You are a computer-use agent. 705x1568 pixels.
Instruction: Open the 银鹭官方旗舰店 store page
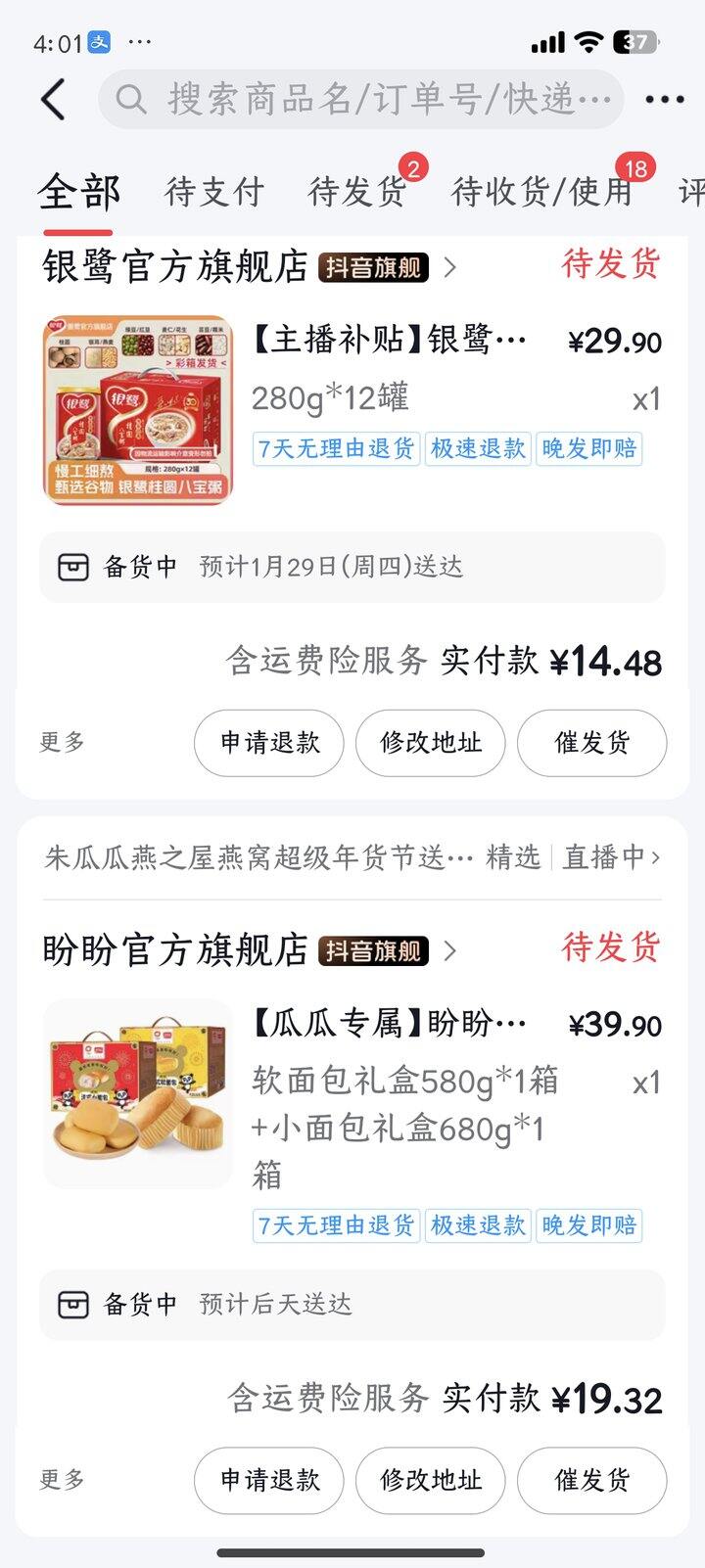click(x=176, y=266)
